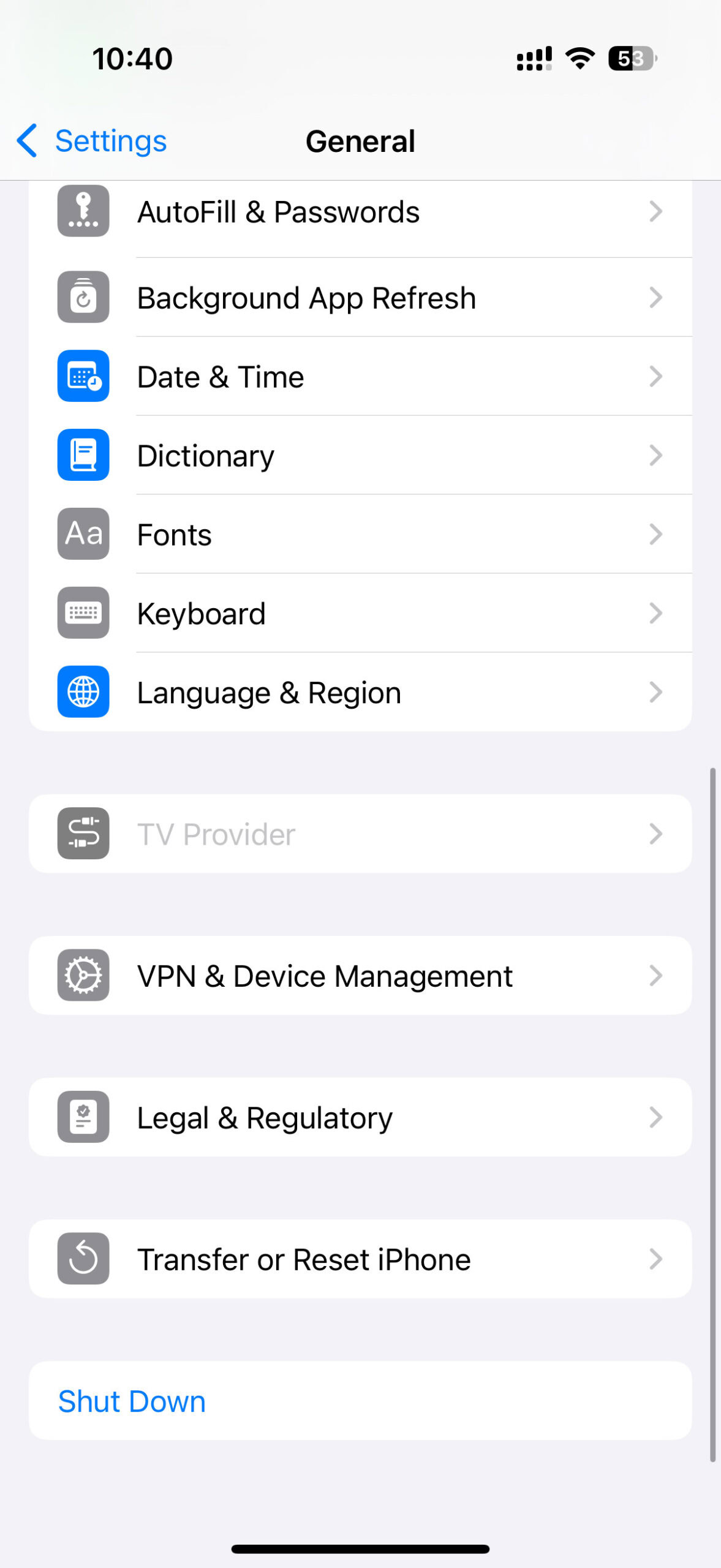Open VPN & Device Management

(x=360, y=976)
